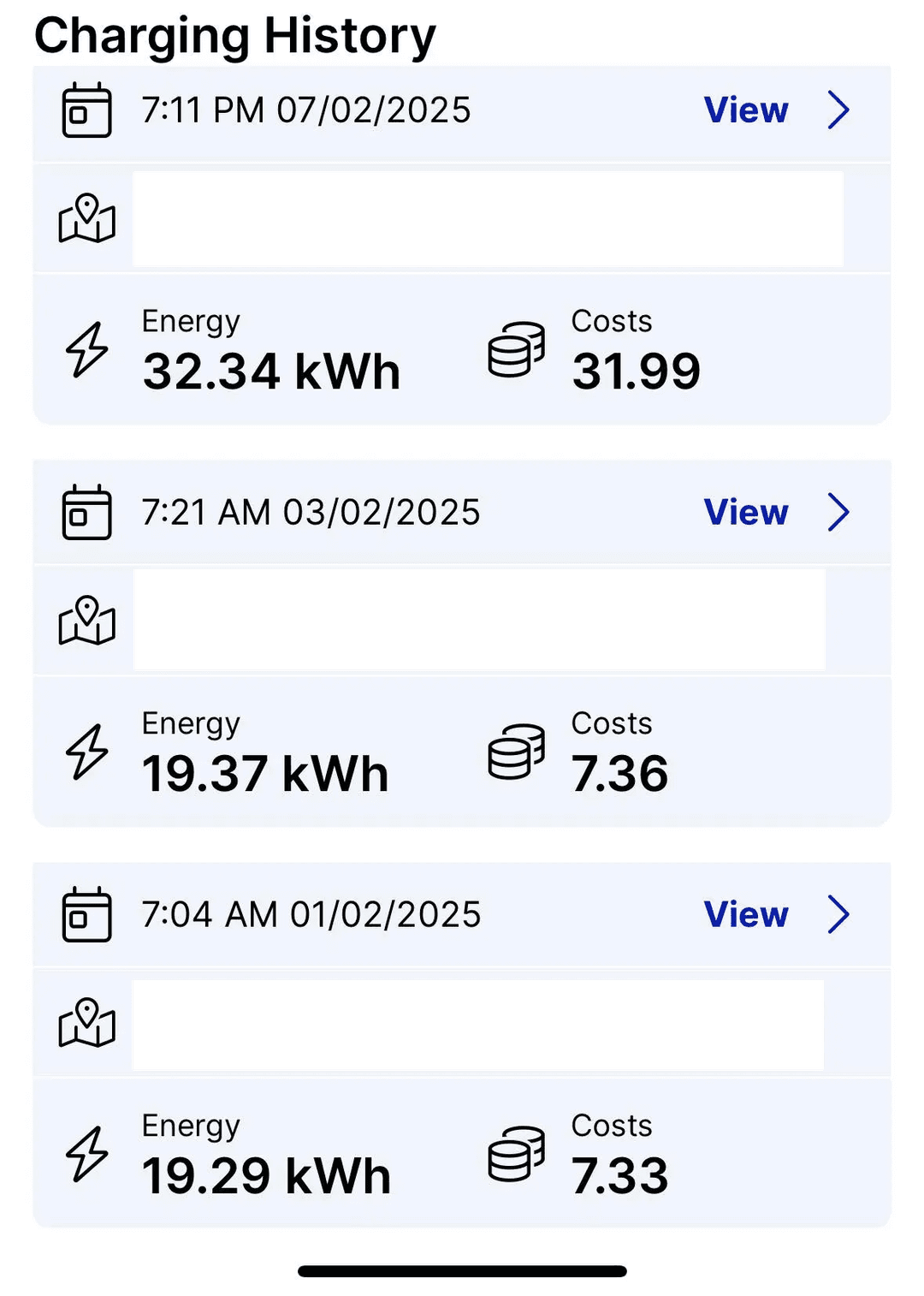Click the calendar icon for the 03/02/2025 session
The image size is (924, 1296).
click(86, 512)
